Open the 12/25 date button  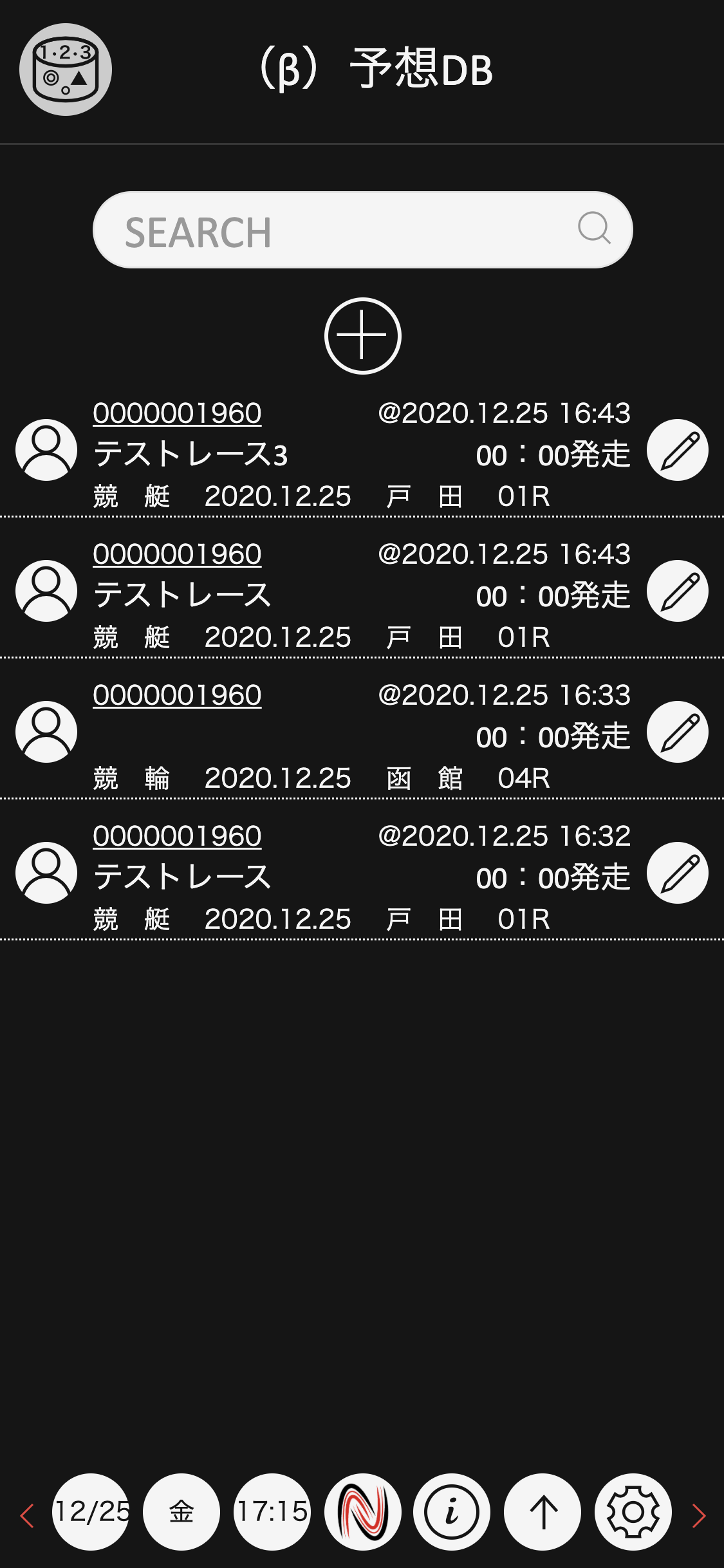pos(91,1511)
